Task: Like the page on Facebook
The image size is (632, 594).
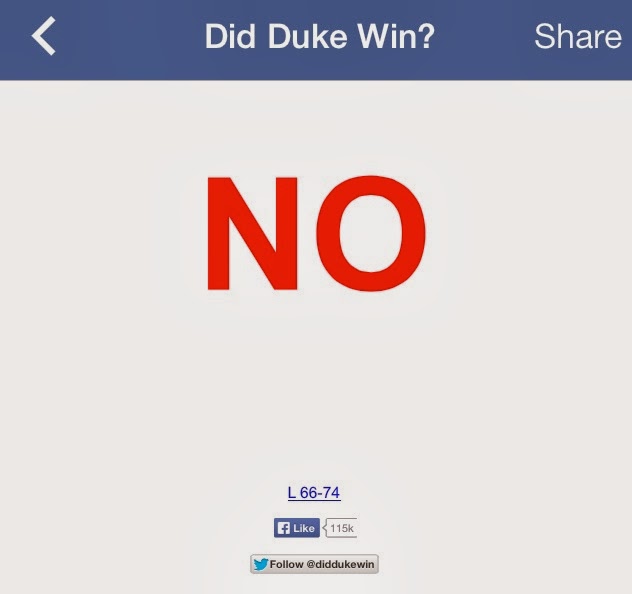Action: click(x=297, y=528)
